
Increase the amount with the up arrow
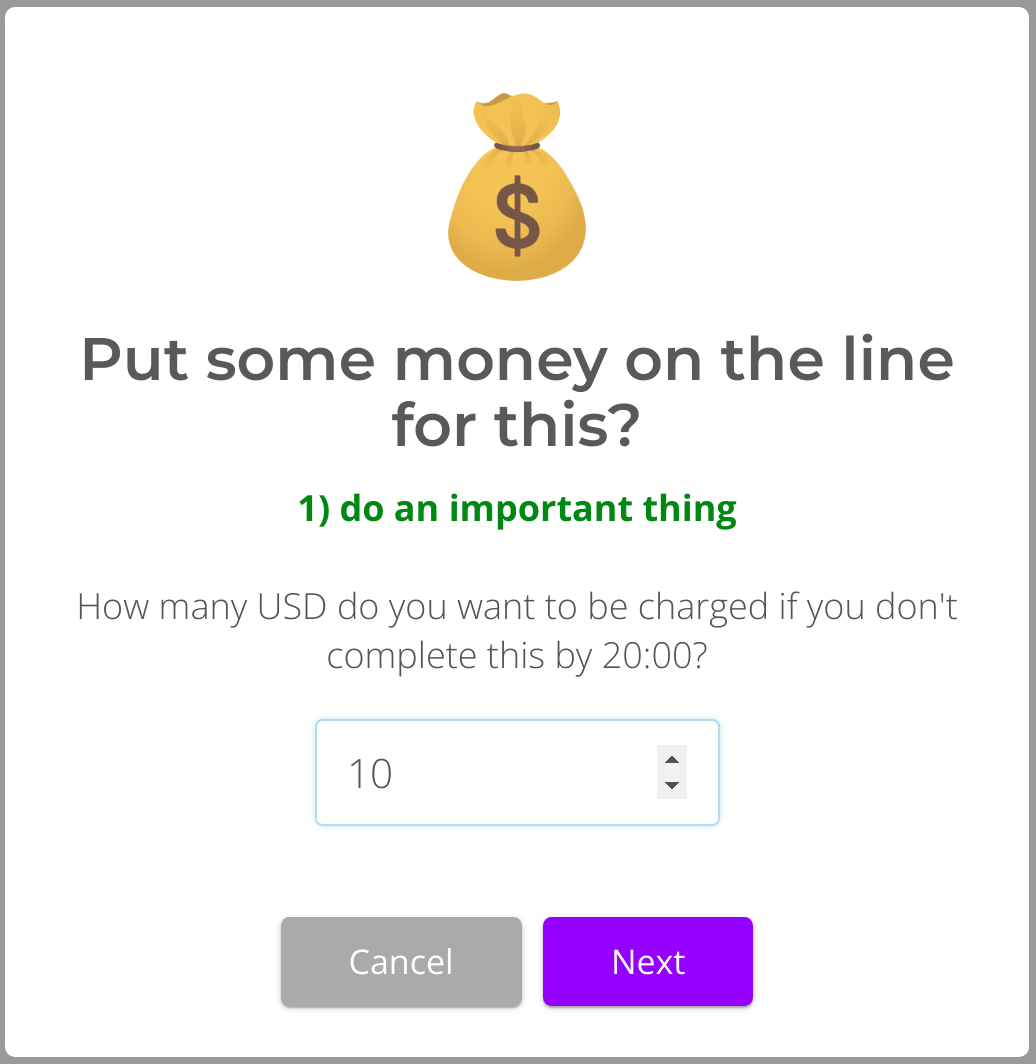[672, 759]
